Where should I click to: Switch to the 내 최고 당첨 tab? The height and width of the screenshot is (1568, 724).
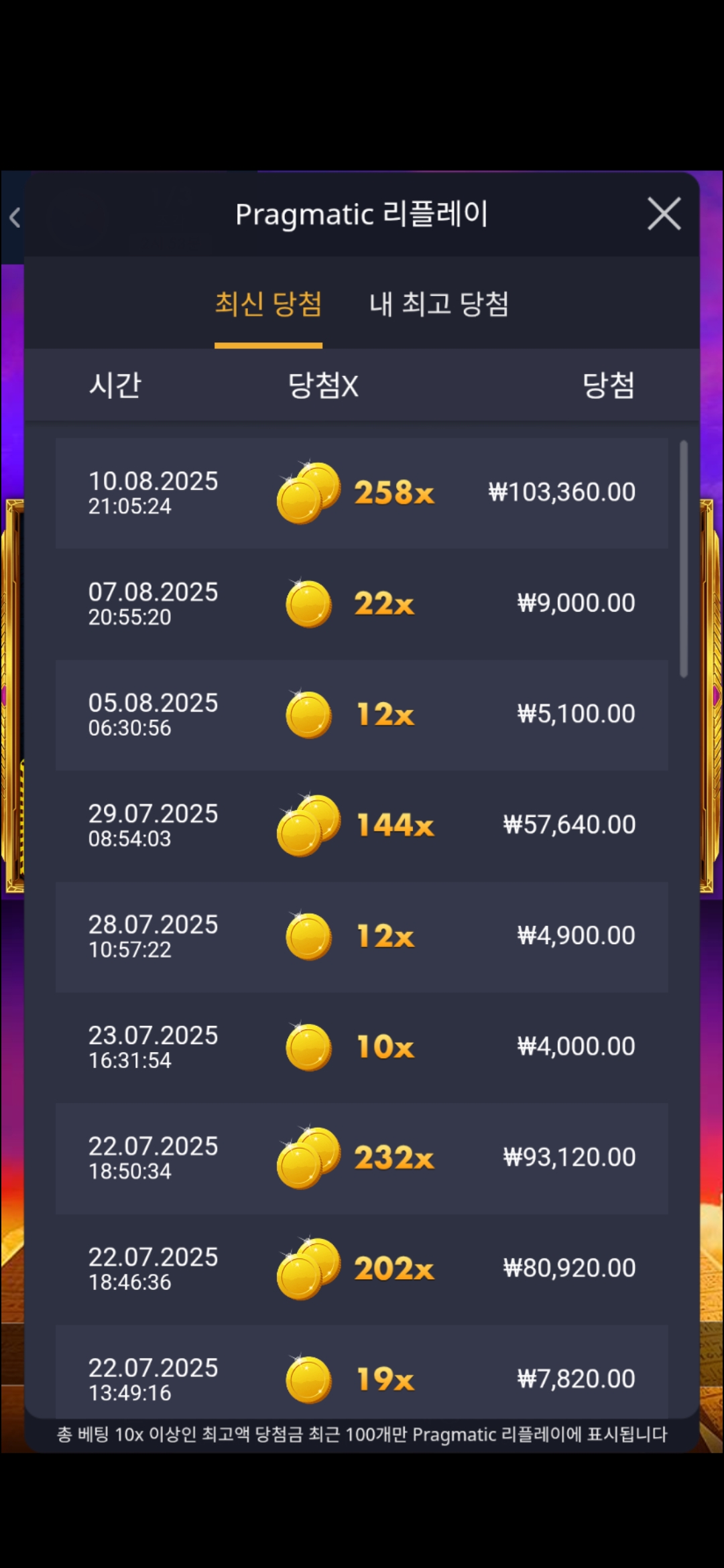tap(439, 304)
